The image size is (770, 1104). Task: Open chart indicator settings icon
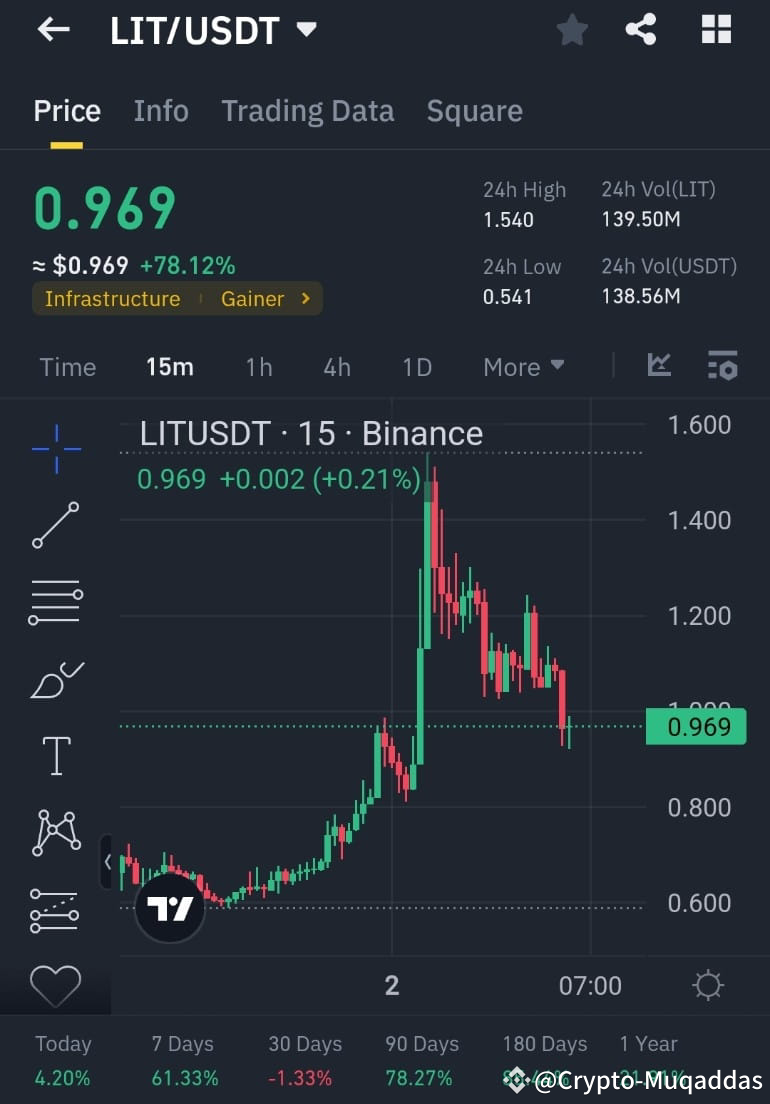pos(722,366)
